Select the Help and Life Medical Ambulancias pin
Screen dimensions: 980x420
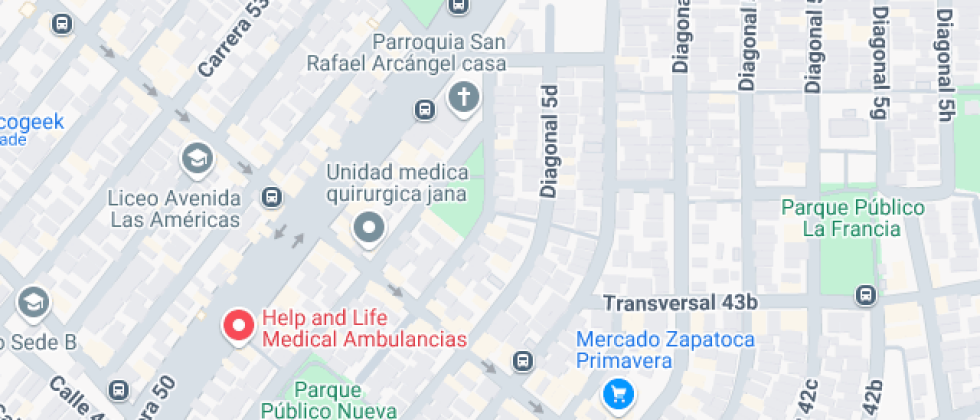point(239,326)
